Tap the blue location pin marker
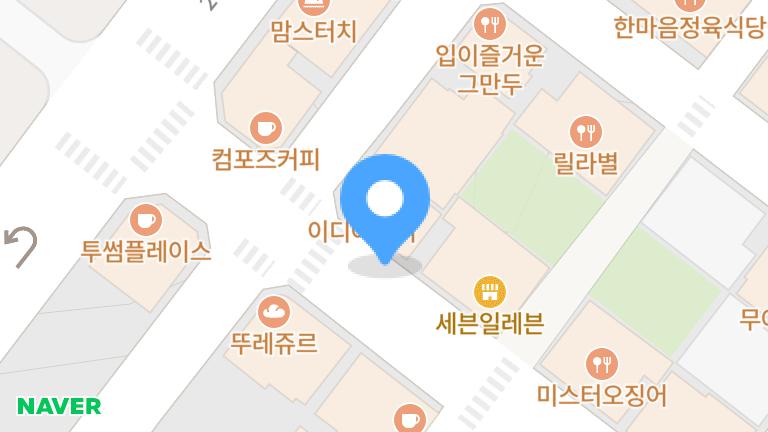 click(x=385, y=202)
